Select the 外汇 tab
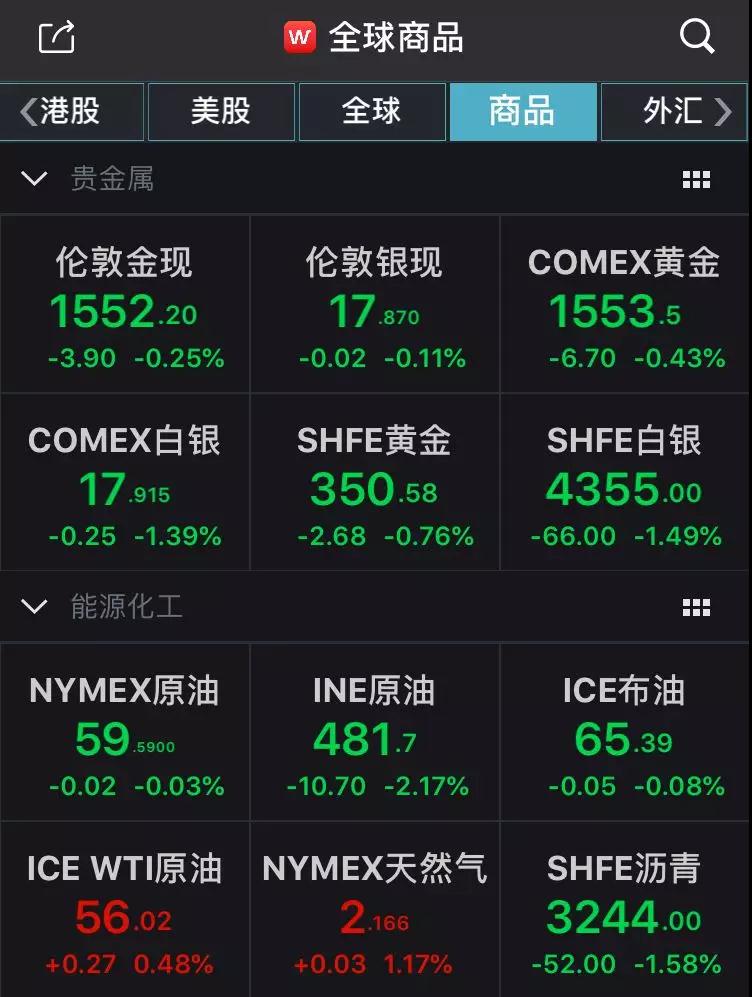Screen dimensions: 752x997 click(x=674, y=111)
